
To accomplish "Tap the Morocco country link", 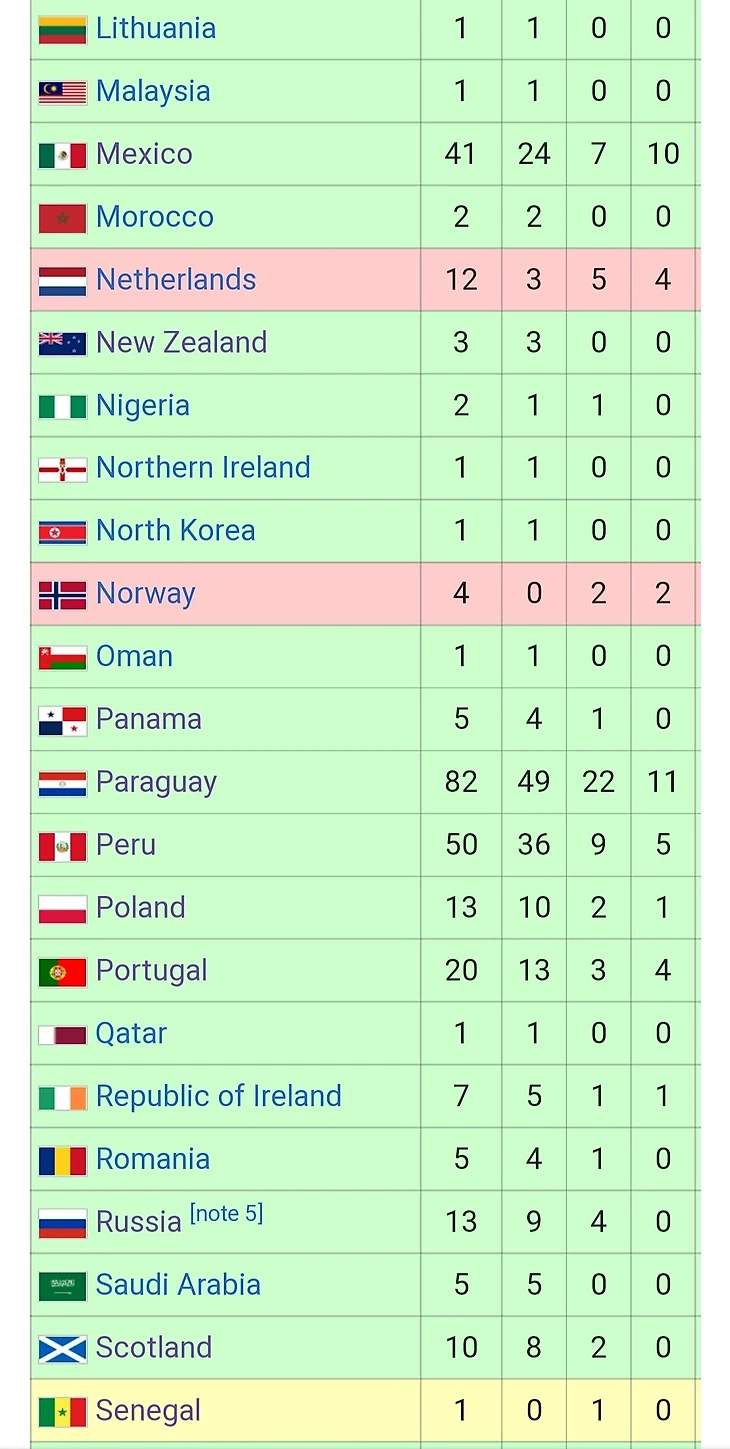I will tap(154, 217).
